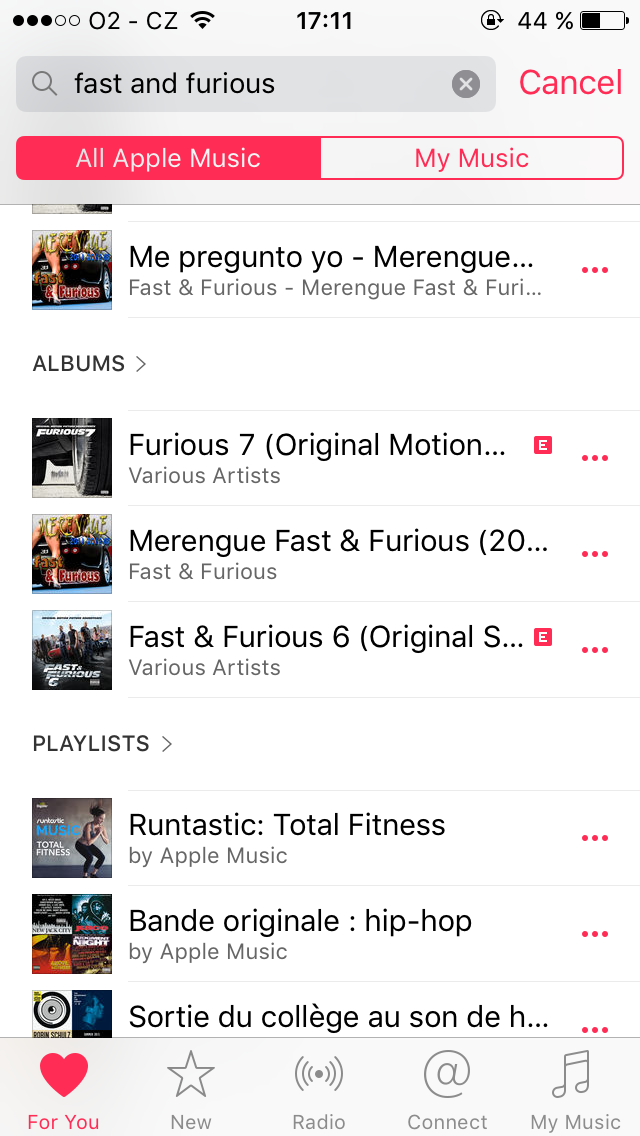See all Playlists results
The height and width of the screenshot is (1136, 640).
[103, 744]
